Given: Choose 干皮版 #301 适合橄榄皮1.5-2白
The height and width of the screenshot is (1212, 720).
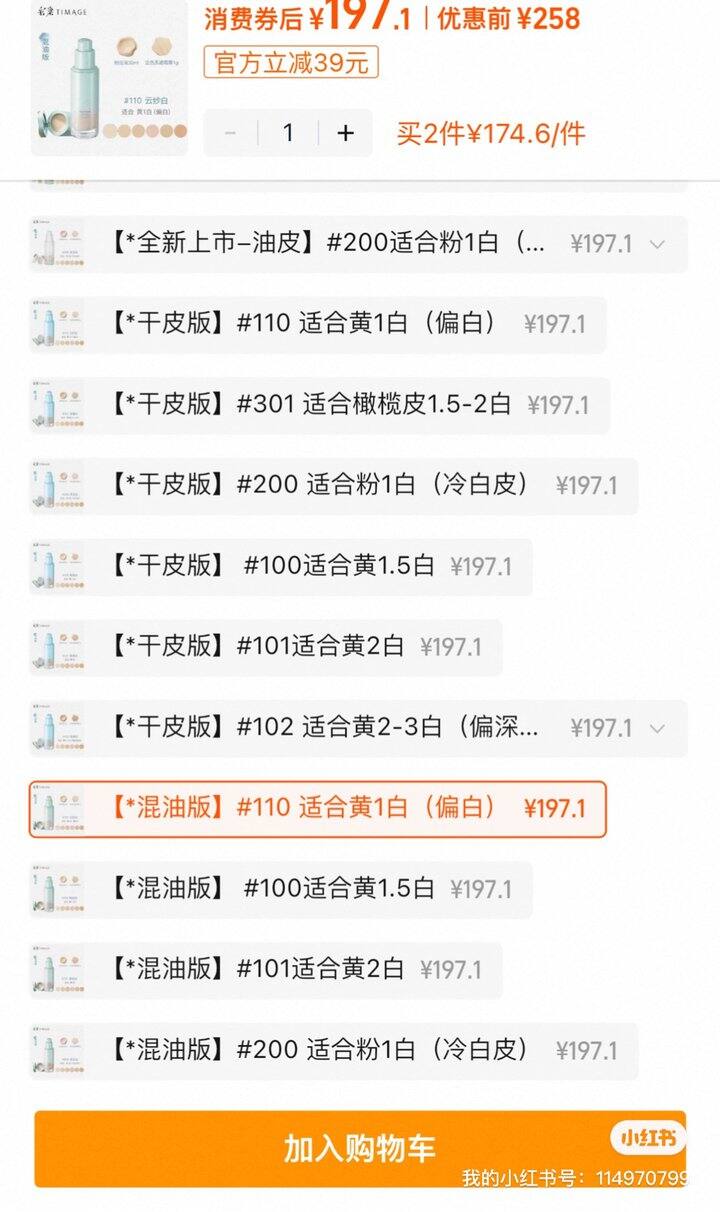Looking at the screenshot, I should (x=319, y=405).
